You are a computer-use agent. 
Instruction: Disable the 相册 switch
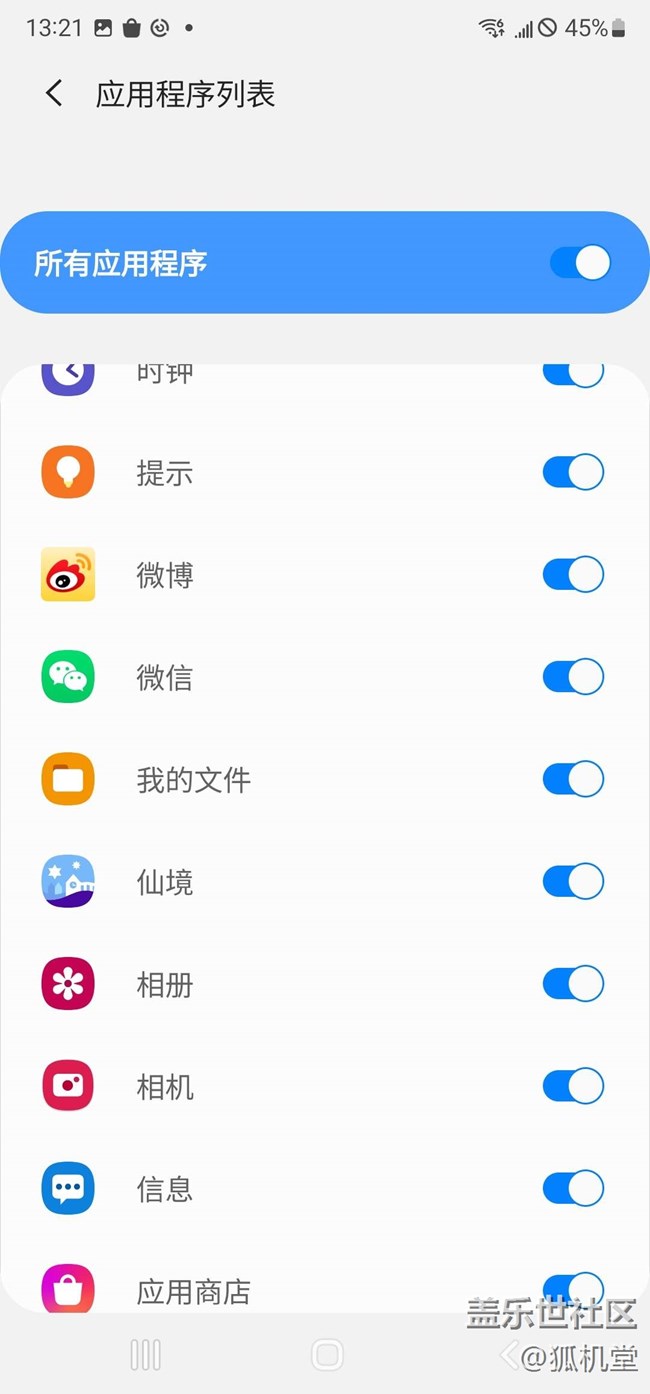pos(573,984)
